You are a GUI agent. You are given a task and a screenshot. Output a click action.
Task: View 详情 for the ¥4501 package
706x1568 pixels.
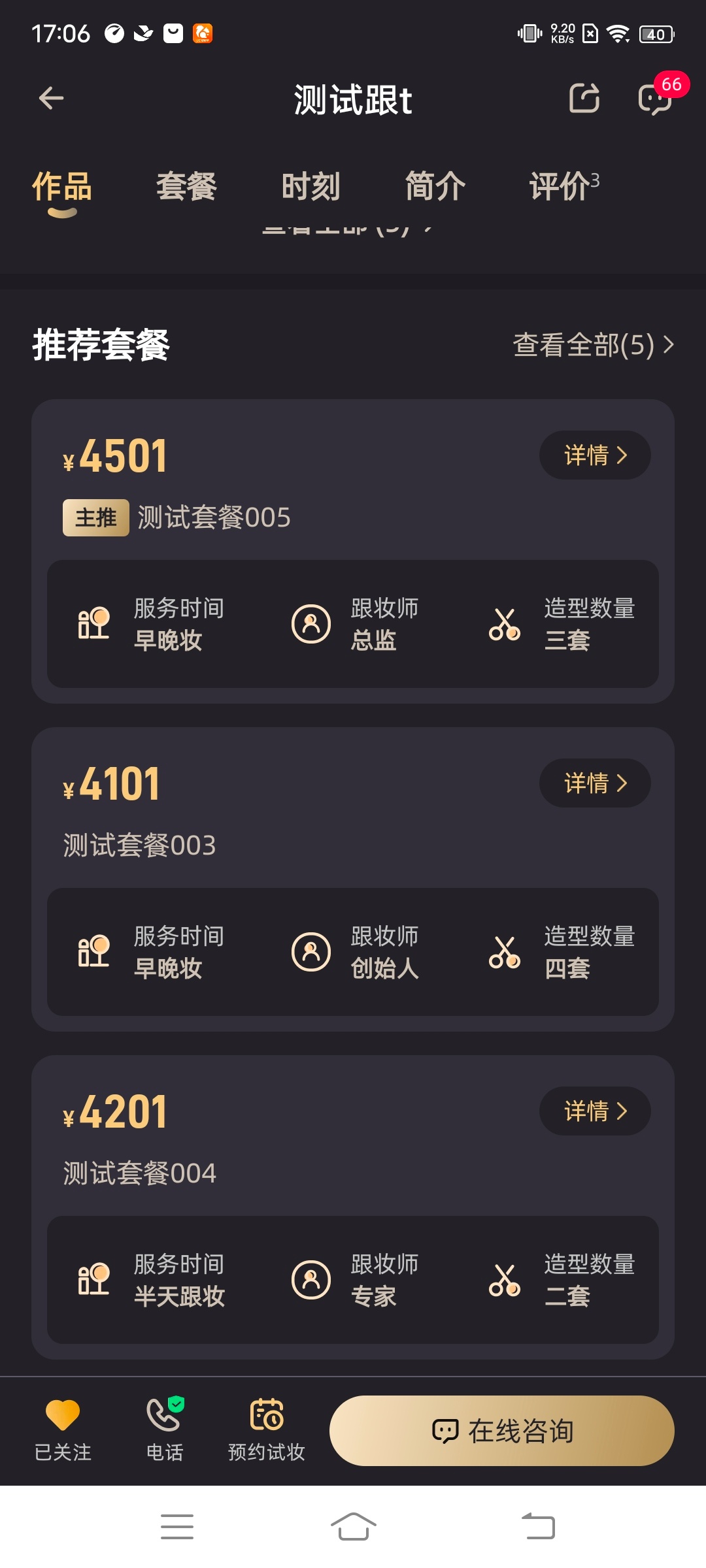click(595, 455)
